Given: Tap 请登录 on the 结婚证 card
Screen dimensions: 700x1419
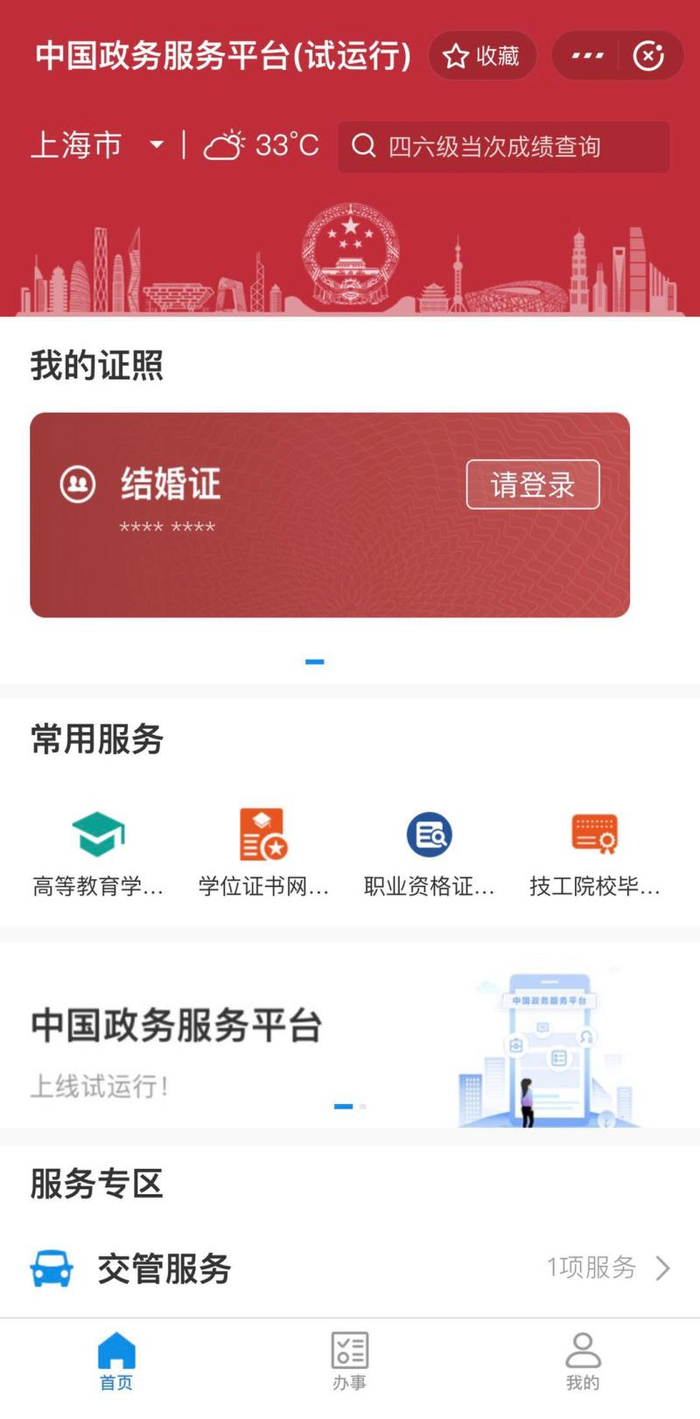Looking at the screenshot, I should click(x=533, y=485).
